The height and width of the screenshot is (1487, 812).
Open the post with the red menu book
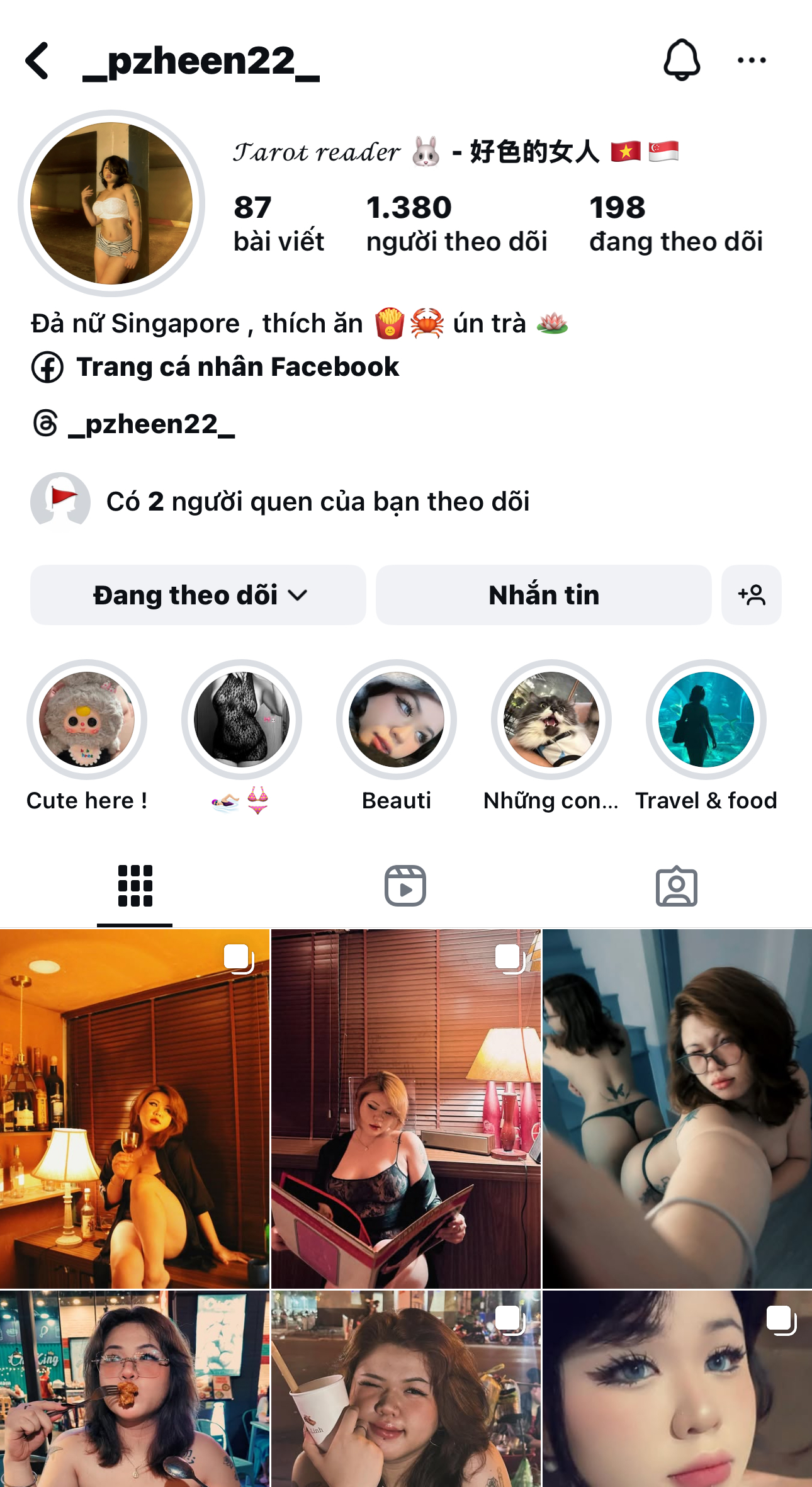click(x=406, y=1108)
